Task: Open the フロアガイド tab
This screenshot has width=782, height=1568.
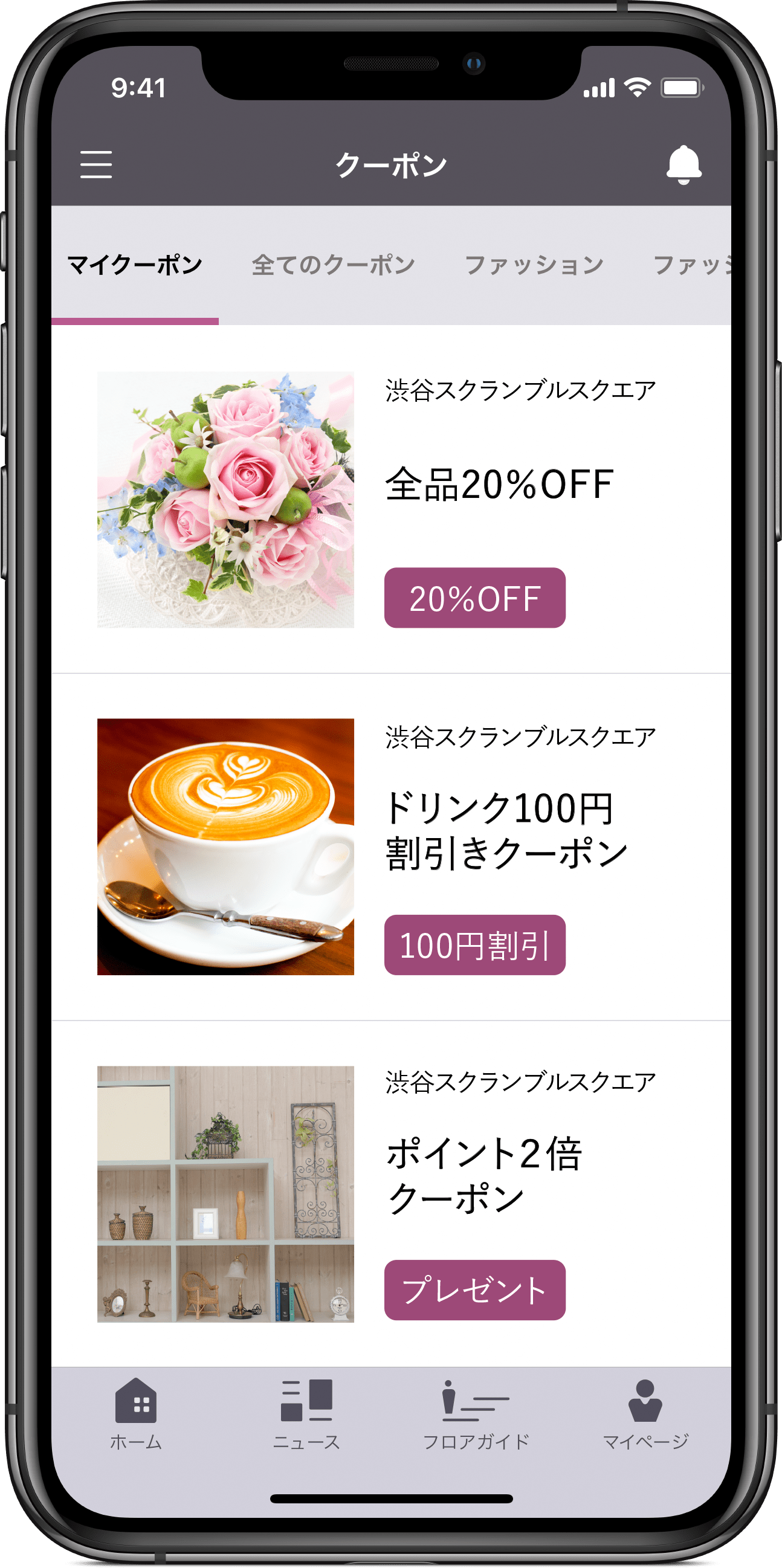Action: pyautogui.click(x=476, y=1415)
